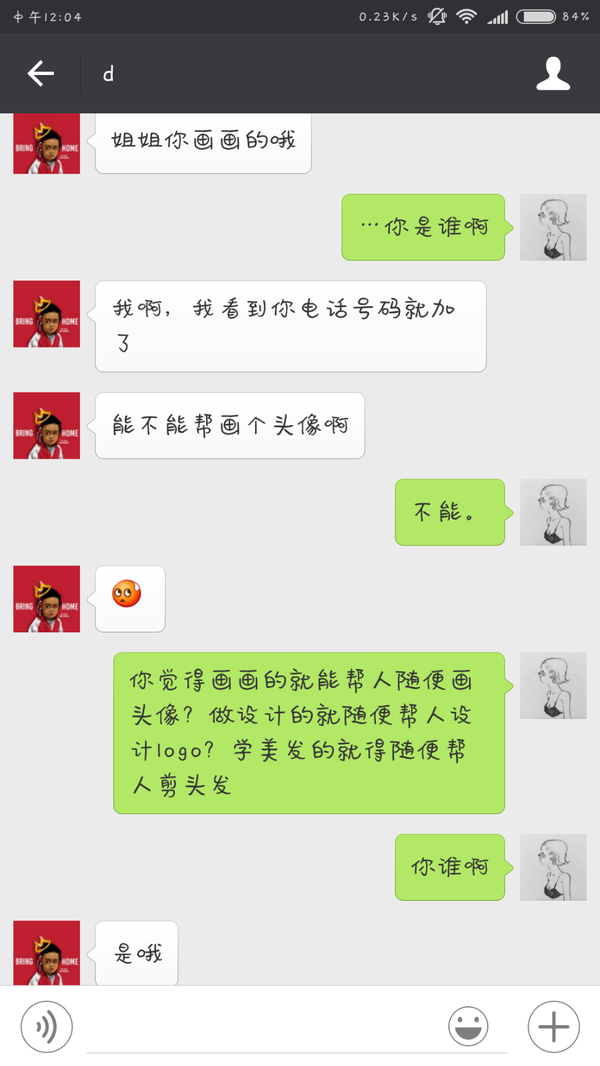Open sender's avatar beside "能不能帮画个头像啊"
Image resolution: width=600 pixels, height=1066 pixels.
(x=46, y=426)
